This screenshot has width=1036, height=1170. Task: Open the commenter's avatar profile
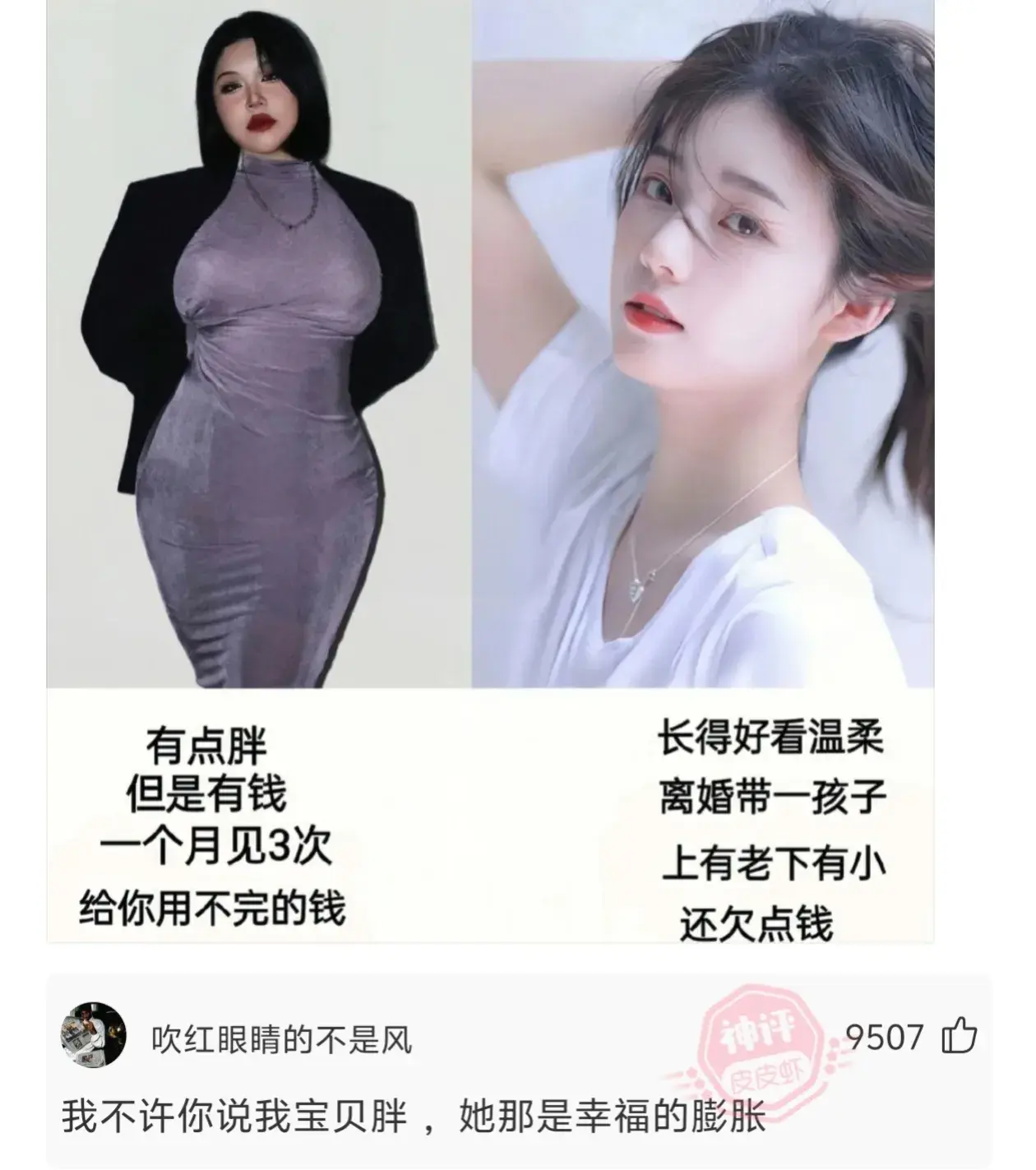click(93, 1035)
